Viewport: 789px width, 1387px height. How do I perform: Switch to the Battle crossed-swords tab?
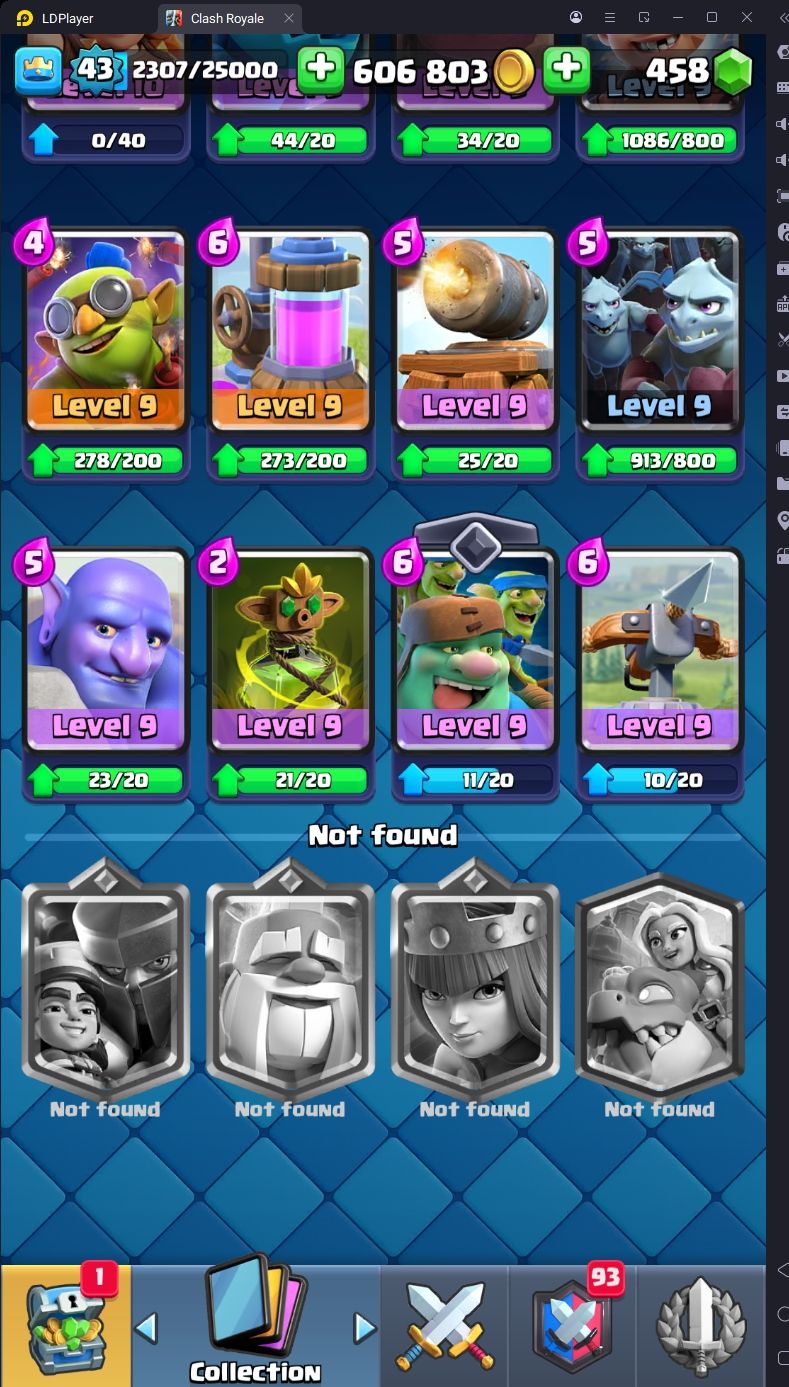(444, 1325)
